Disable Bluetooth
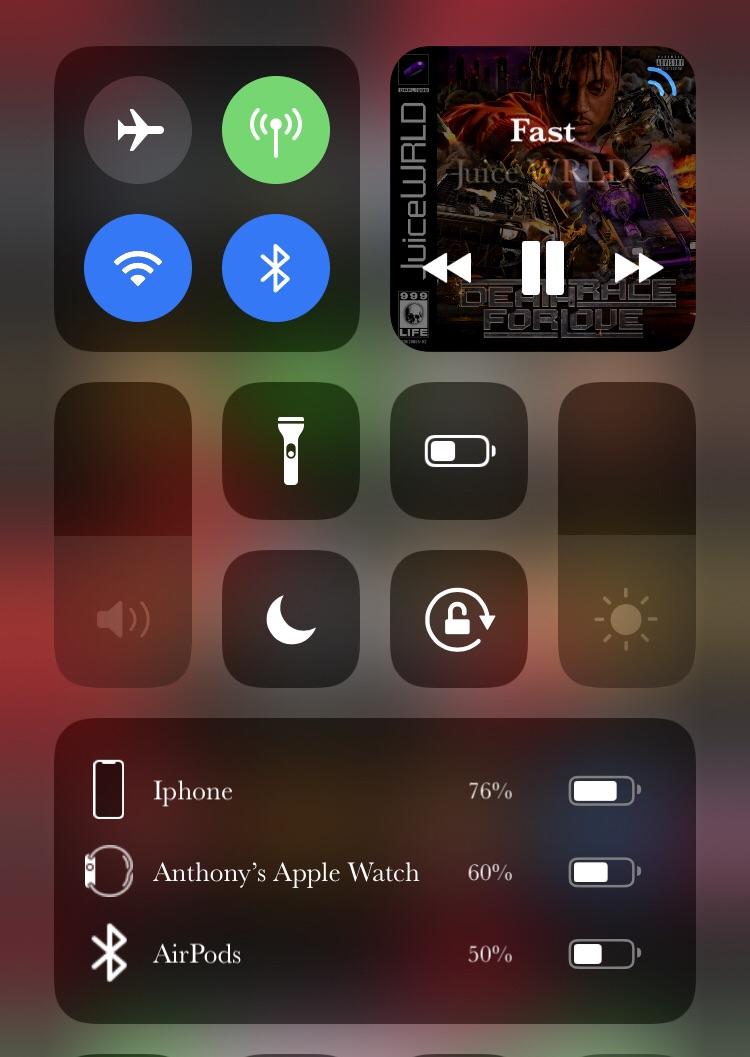Viewport: 750px width, 1057px height. pyautogui.click(x=276, y=267)
